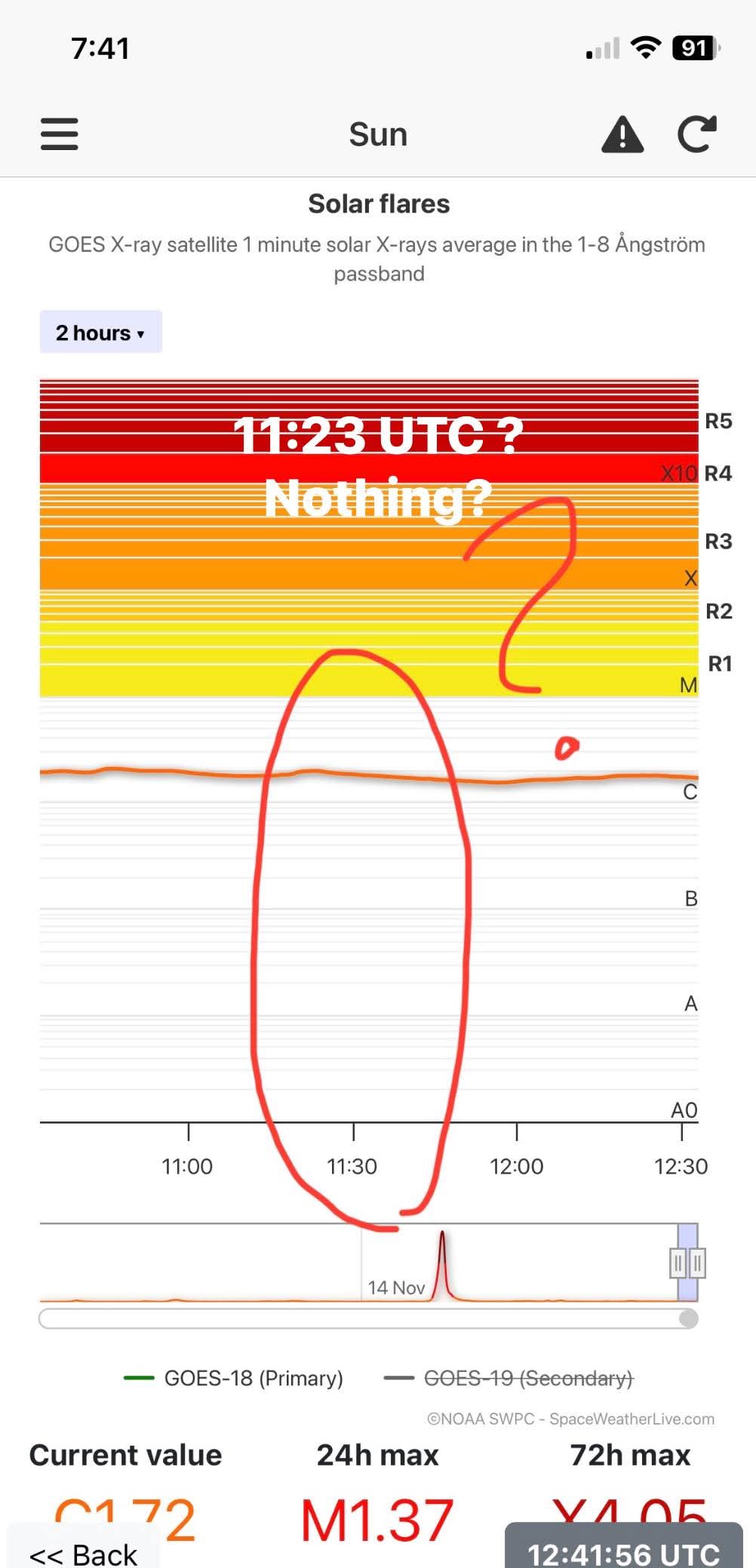Show the GOES-19 (Secondary) series
The image size is (756, 1568).
509,1378
